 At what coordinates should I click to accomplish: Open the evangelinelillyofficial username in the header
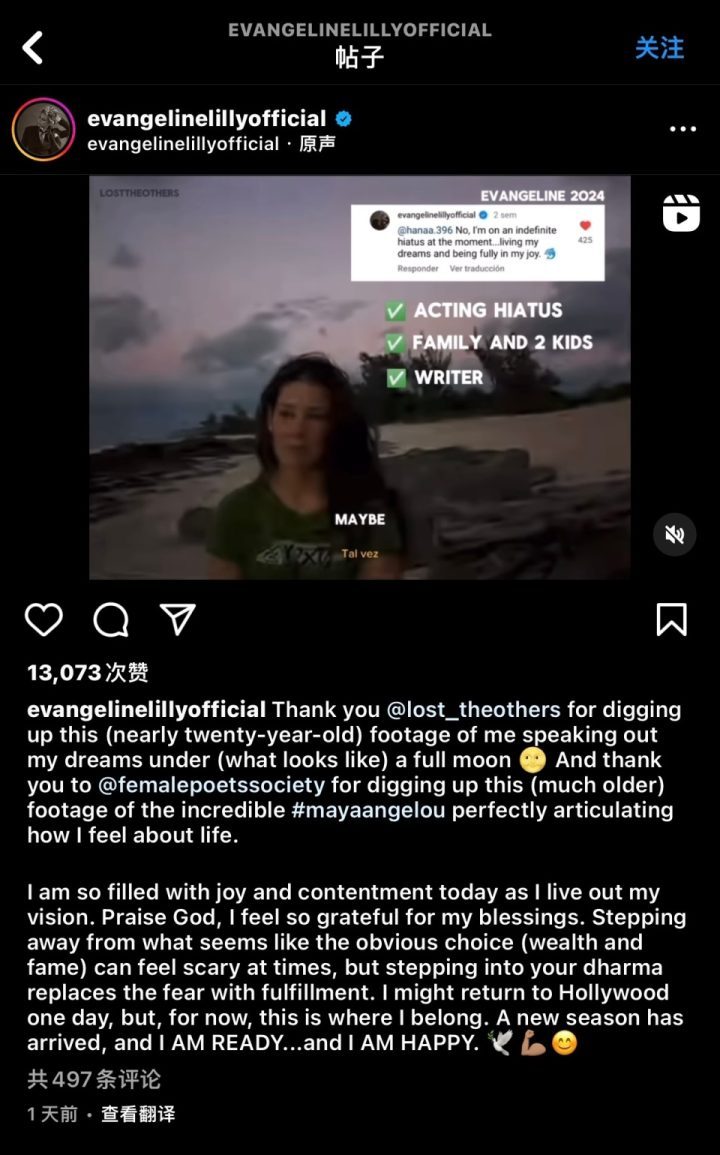(206, 118)
